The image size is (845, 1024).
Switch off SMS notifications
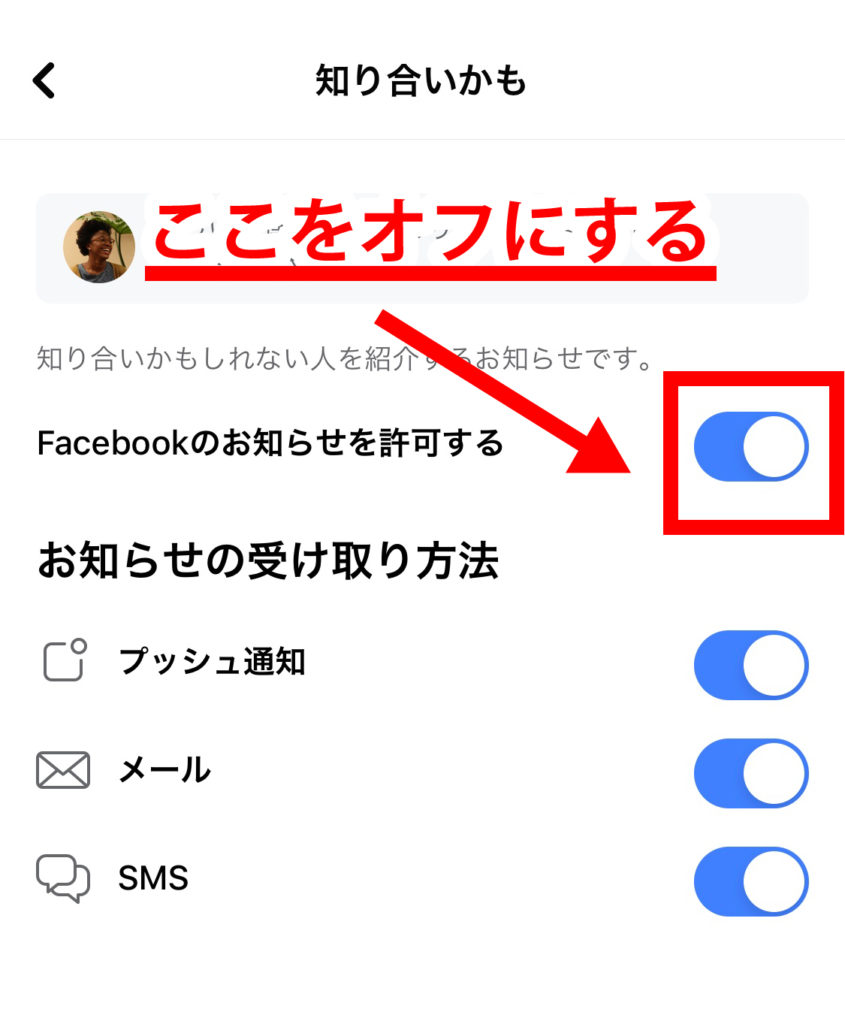[750, 881]
